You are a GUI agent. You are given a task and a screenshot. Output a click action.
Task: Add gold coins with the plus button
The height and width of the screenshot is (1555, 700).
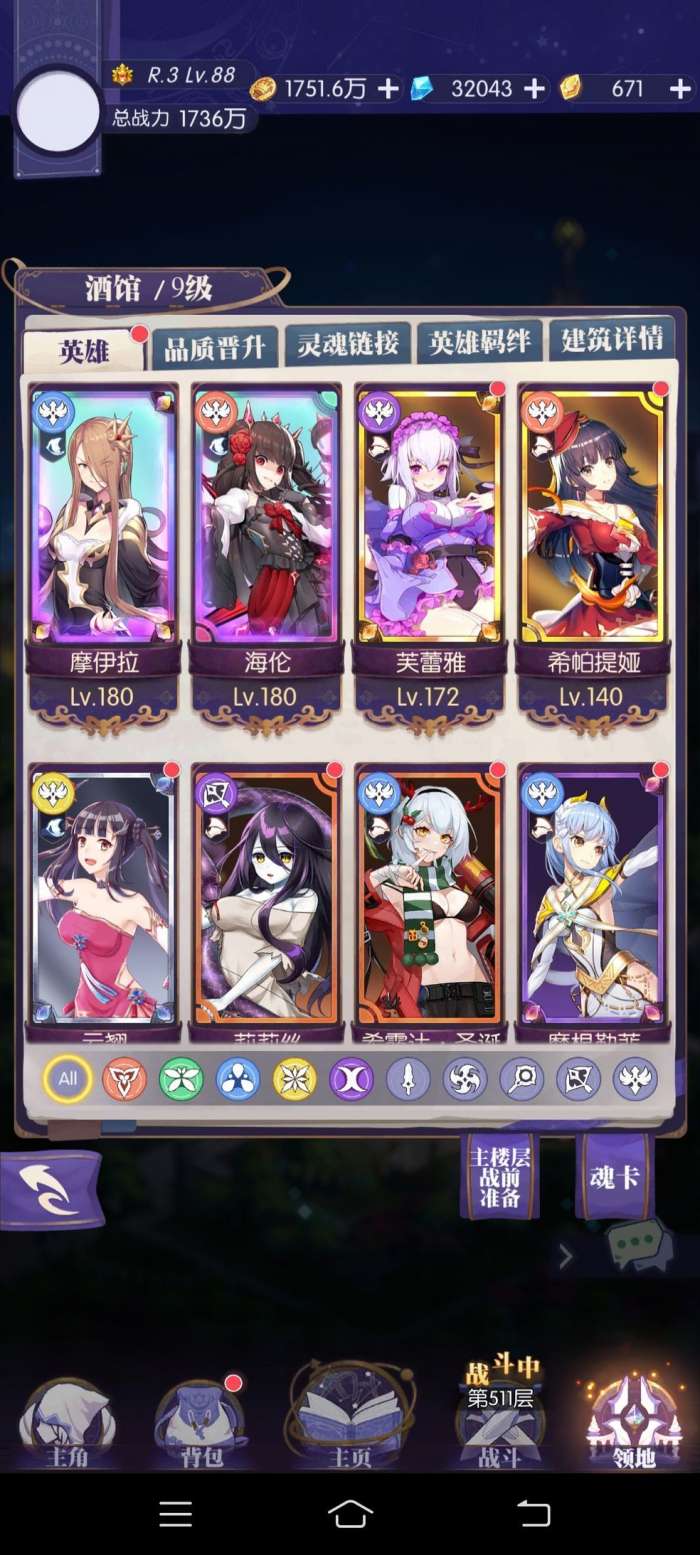click(388, 89)
